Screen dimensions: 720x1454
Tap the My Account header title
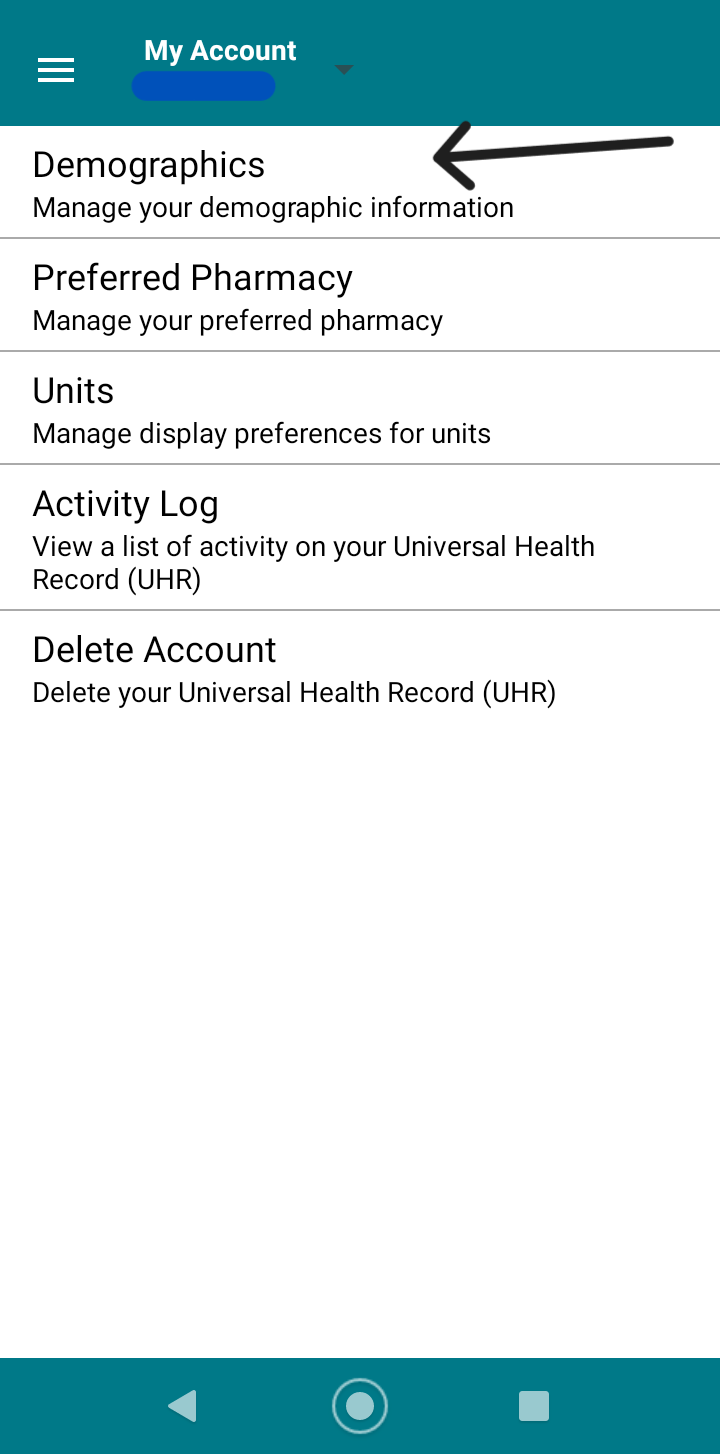click(219, 50)
